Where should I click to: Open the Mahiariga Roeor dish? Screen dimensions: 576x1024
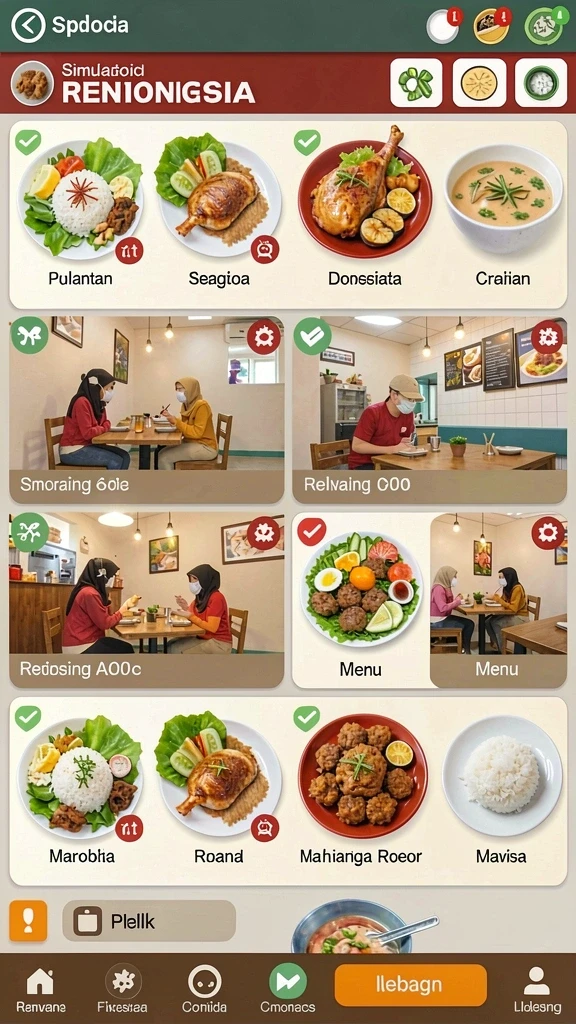[360, 790]
